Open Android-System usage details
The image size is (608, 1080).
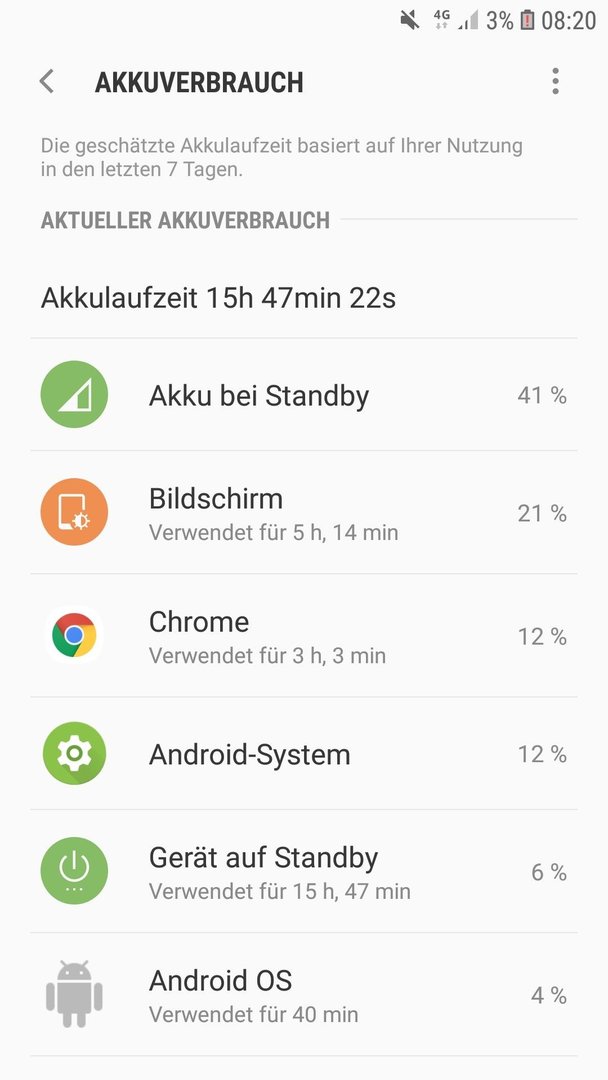point(304,754)
